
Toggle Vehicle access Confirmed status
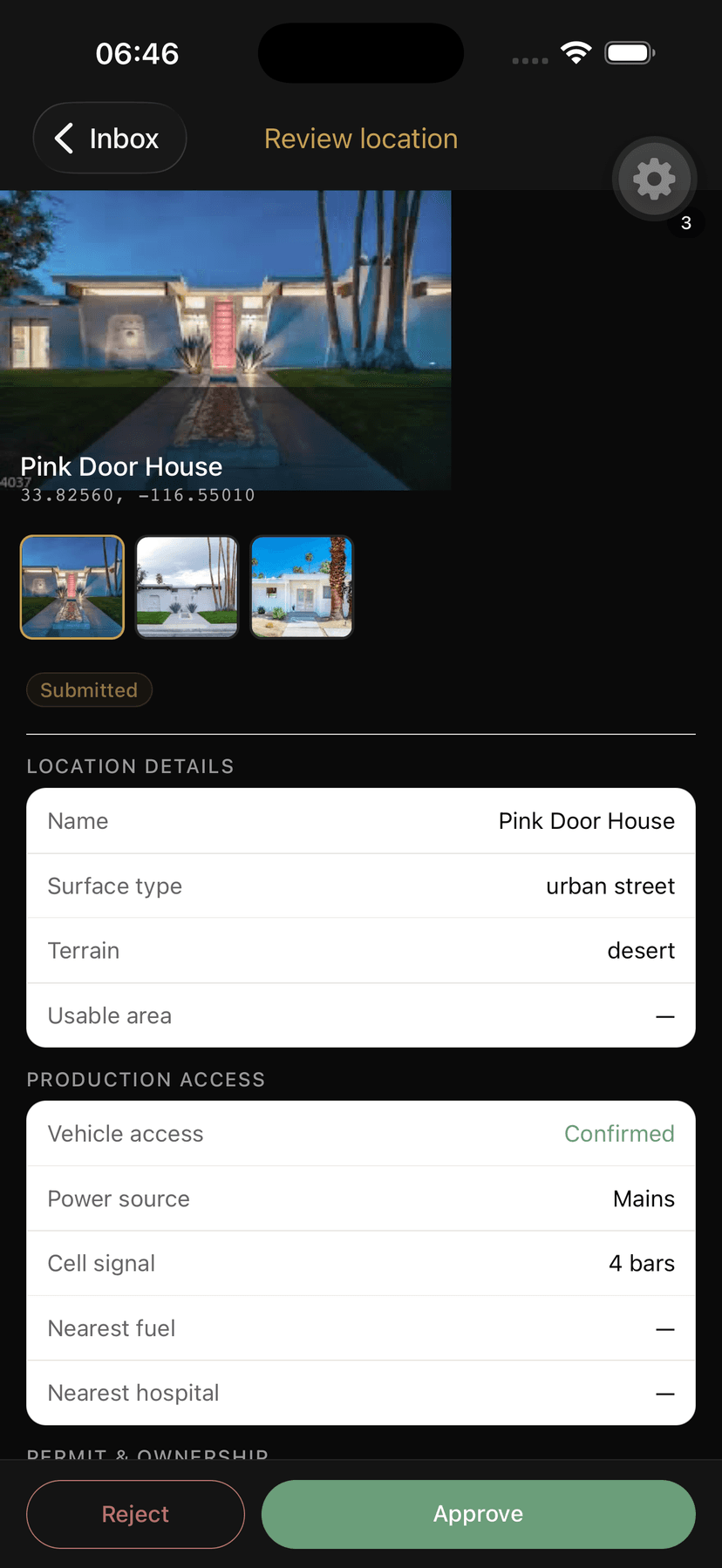(619, 1133)
